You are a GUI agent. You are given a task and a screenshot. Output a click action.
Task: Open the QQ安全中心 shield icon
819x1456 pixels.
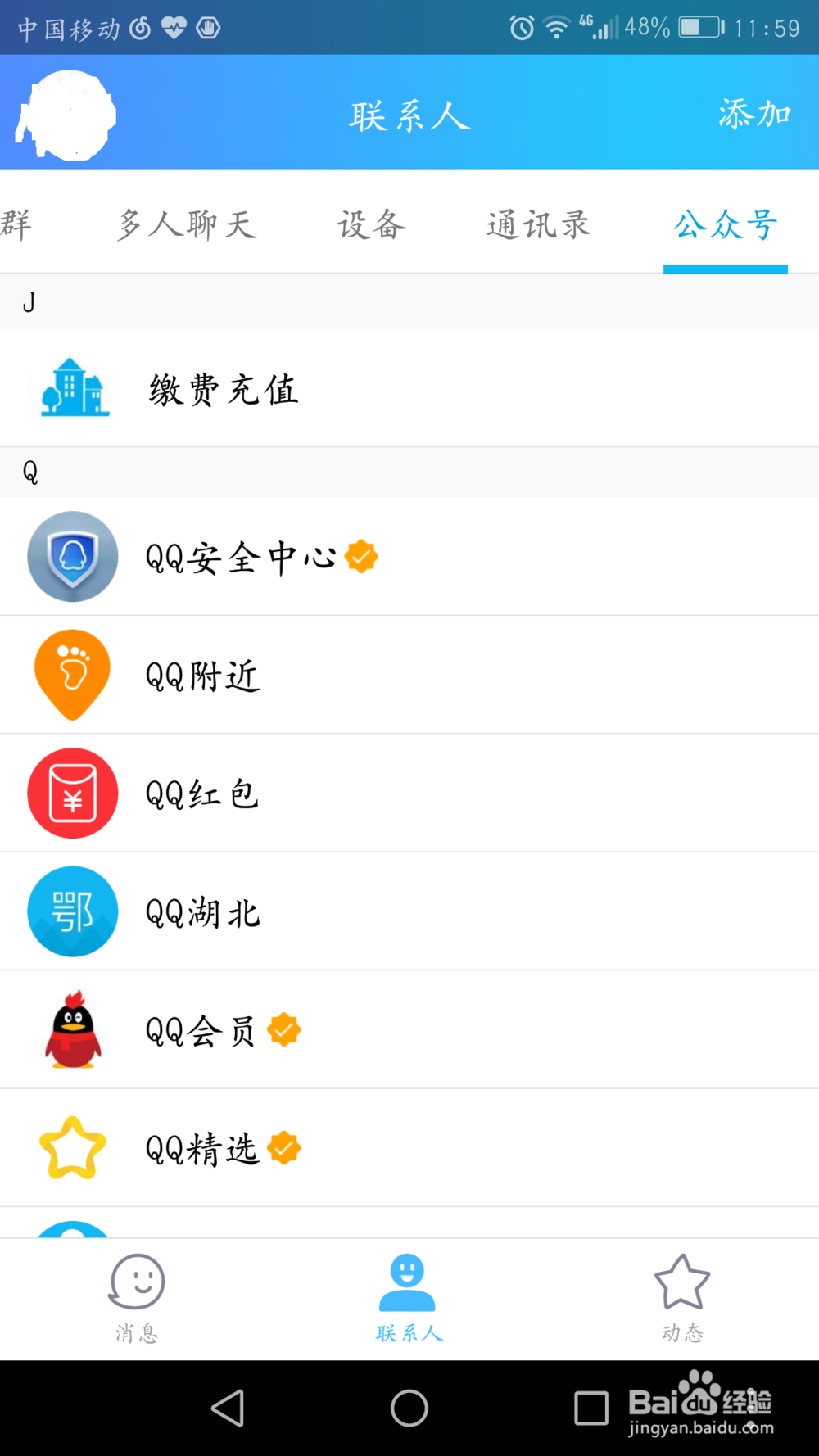(72, 557)
